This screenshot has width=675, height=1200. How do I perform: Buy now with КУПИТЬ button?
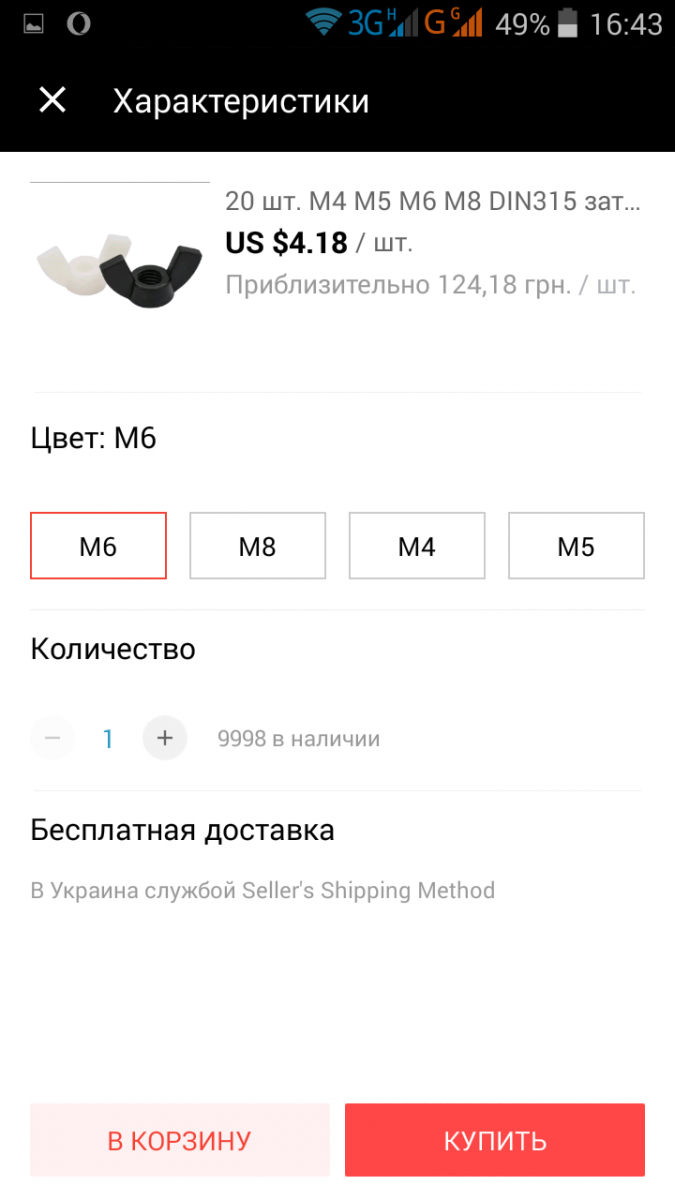click(x=495, y=1140)
